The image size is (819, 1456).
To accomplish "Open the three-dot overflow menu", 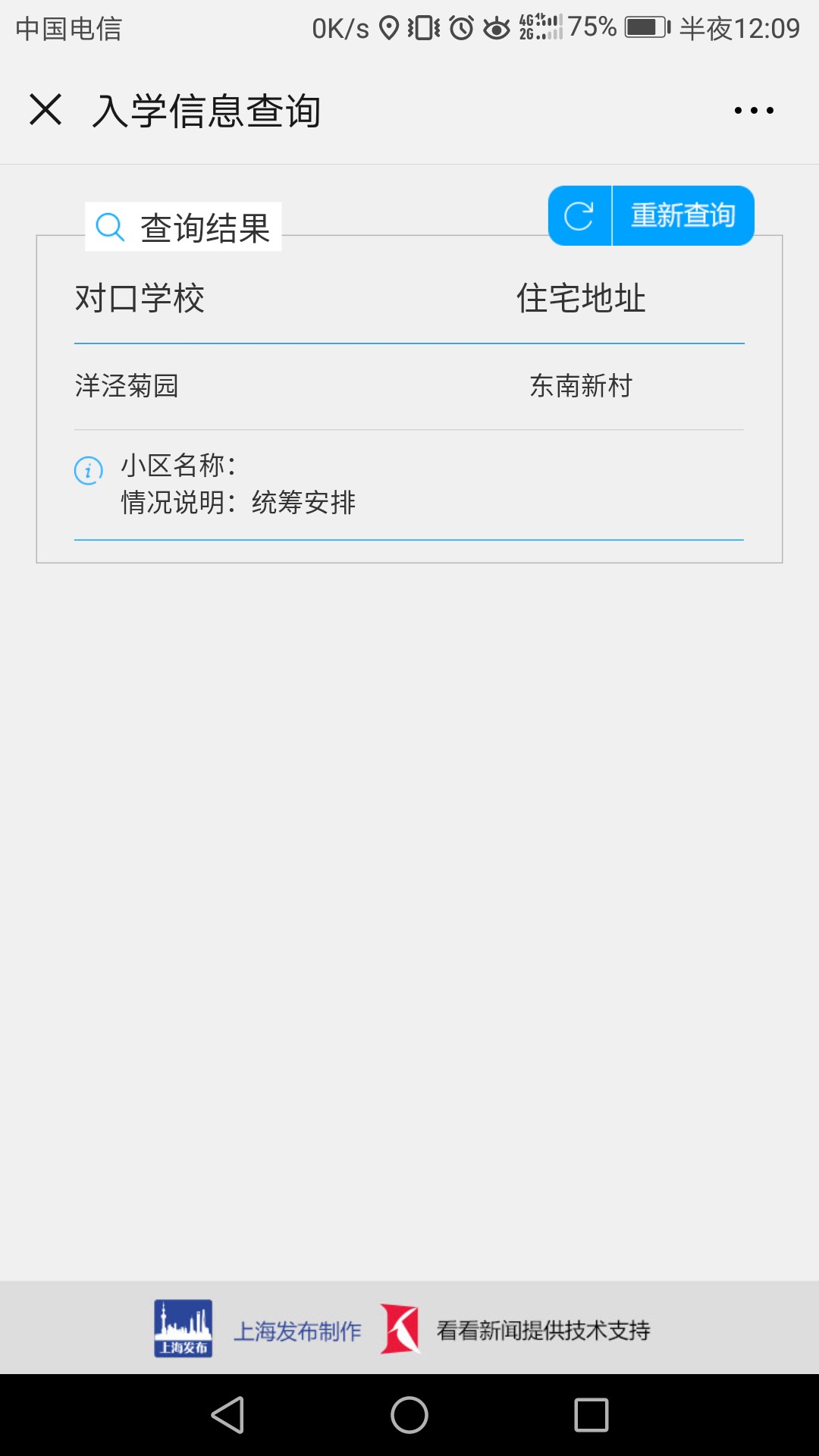I will coord(754,111).
